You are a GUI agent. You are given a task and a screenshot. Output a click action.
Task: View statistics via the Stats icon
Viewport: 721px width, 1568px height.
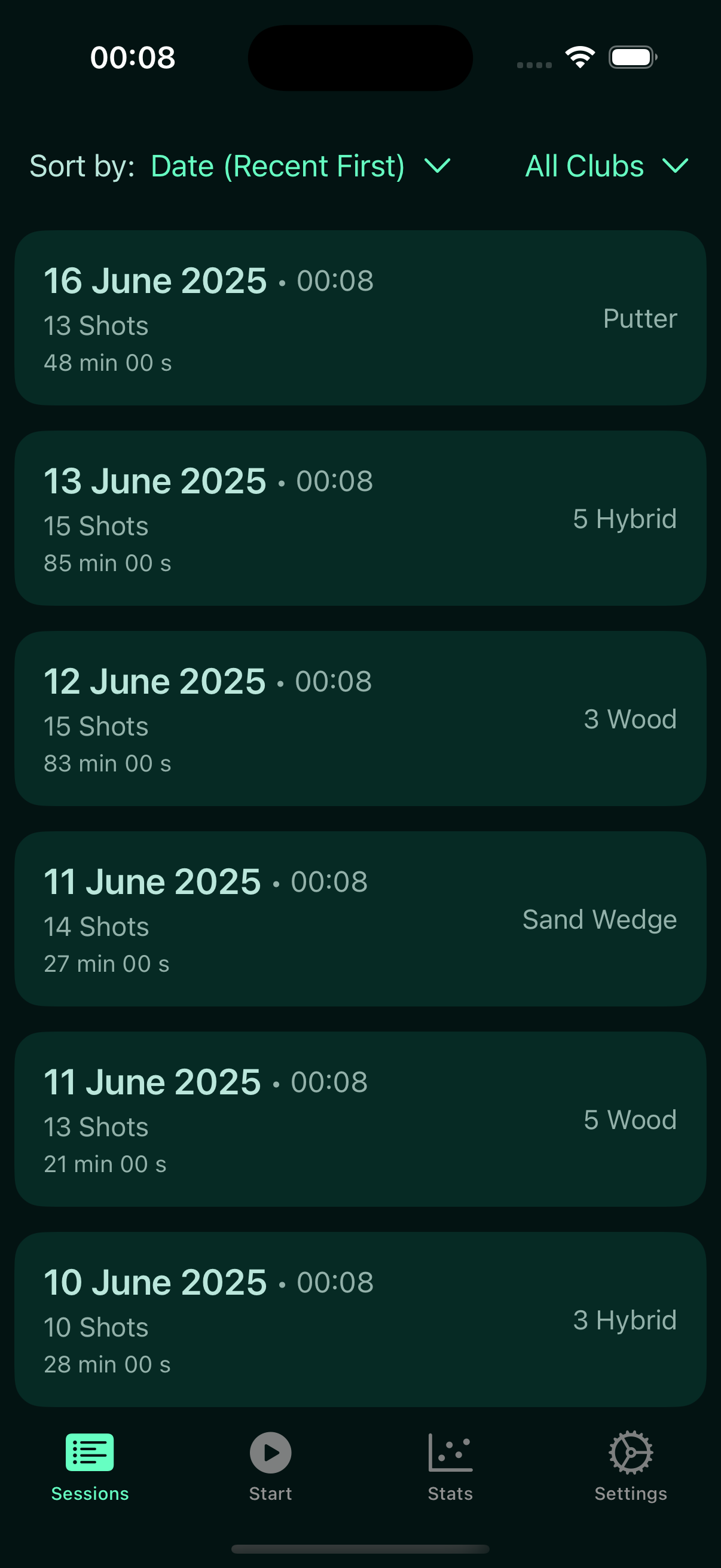click(x=450, y=1454)
